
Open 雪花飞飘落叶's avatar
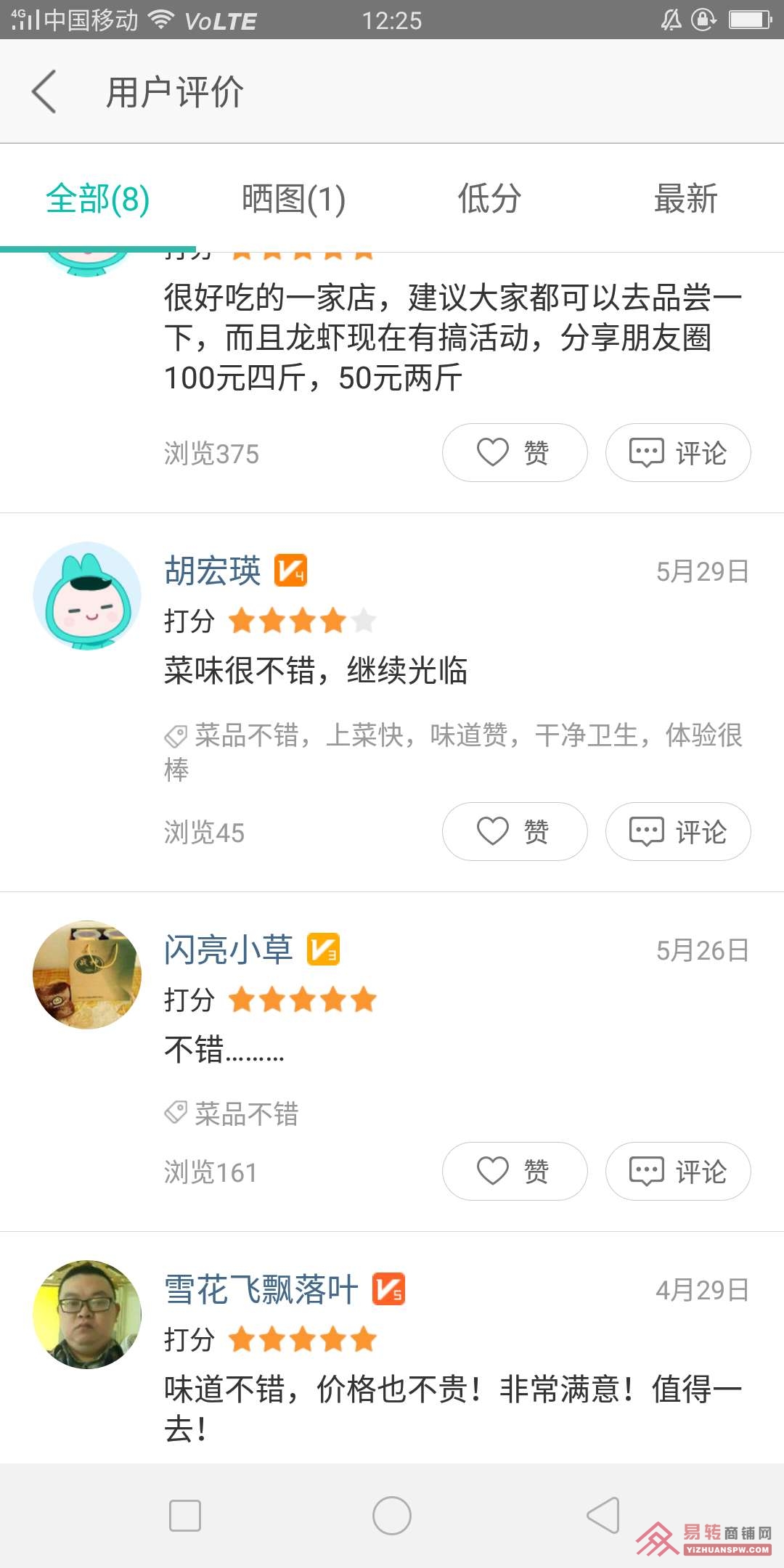coord(87,1314)
